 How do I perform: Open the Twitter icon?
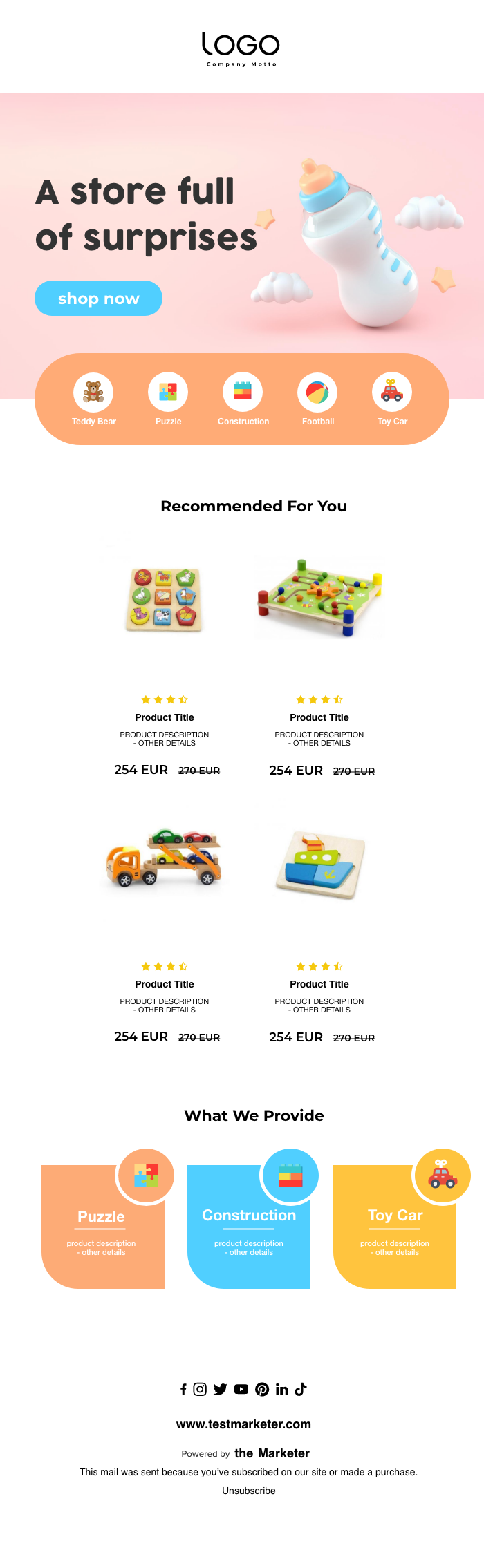pos(221,1389)
